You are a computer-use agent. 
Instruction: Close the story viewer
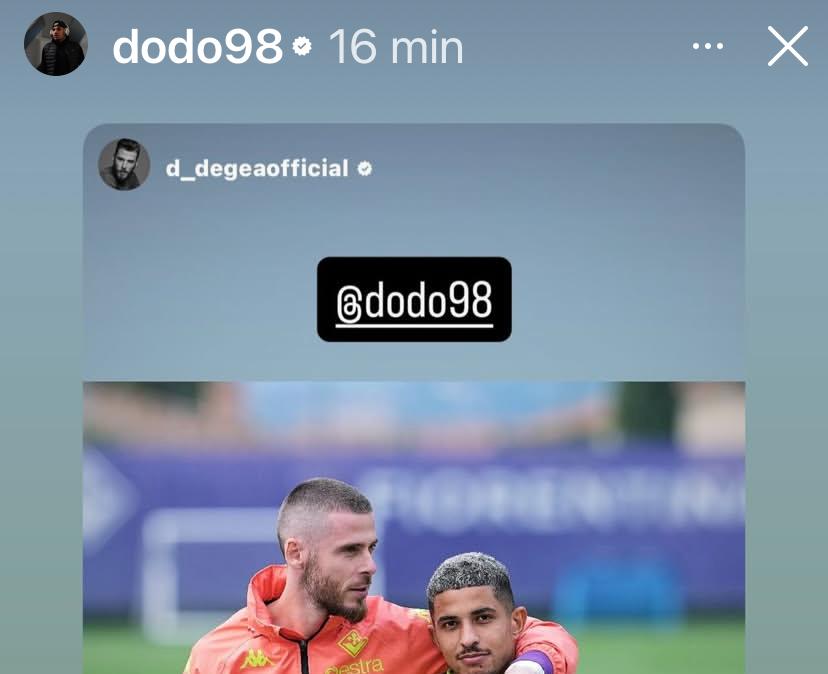(787, 46)
